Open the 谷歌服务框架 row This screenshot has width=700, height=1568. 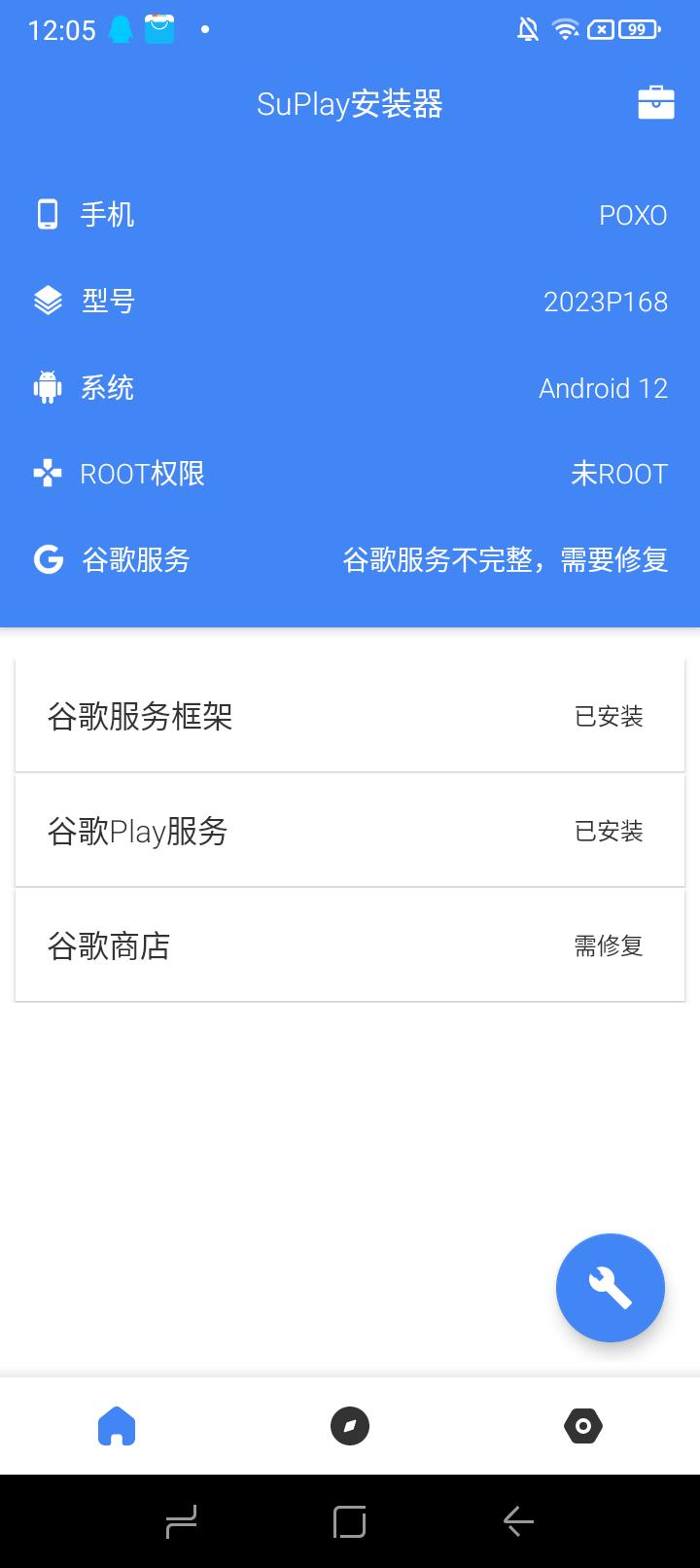(350, 717)
